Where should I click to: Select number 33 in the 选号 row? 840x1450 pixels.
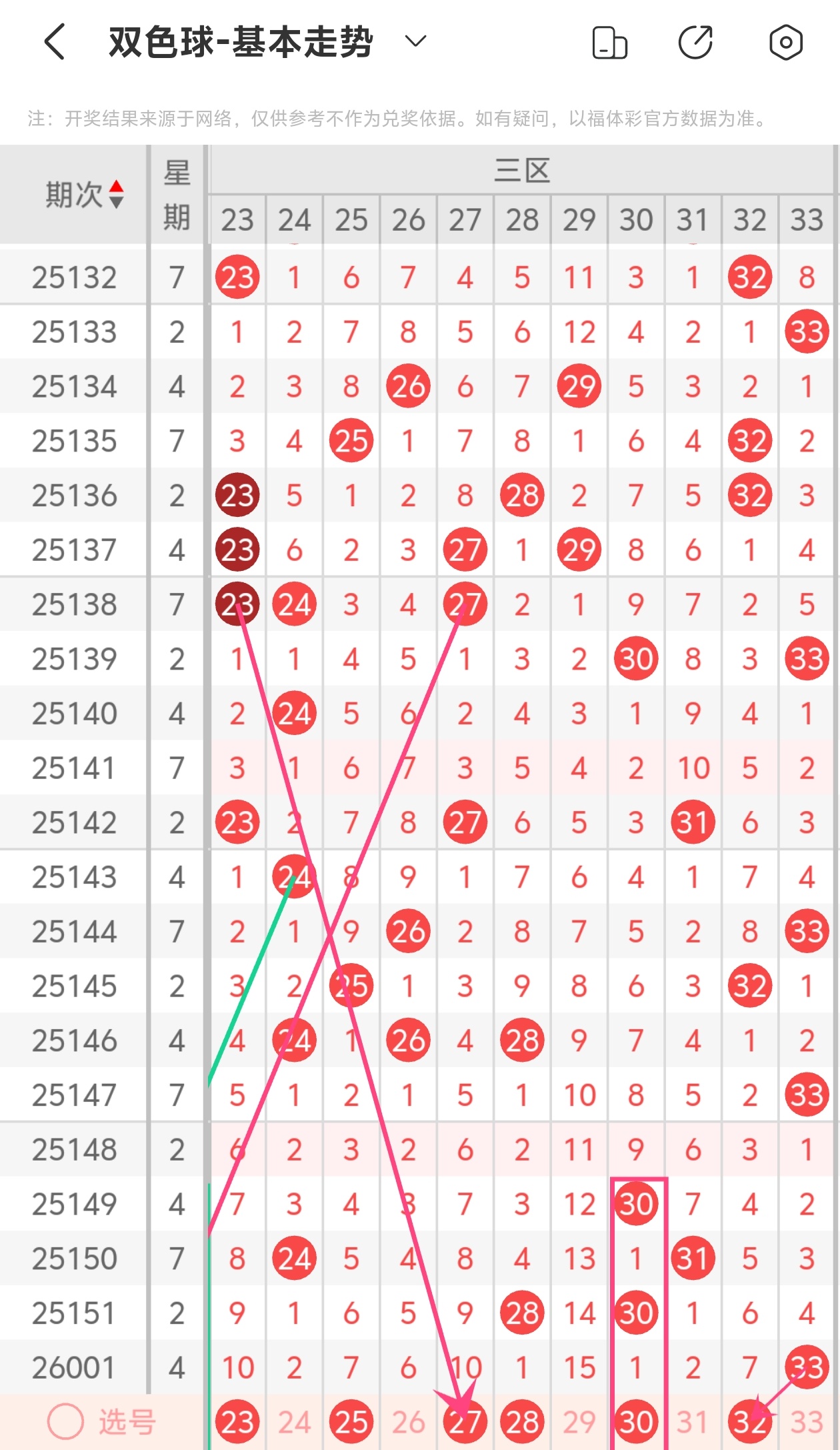[x=807, y=1422]
